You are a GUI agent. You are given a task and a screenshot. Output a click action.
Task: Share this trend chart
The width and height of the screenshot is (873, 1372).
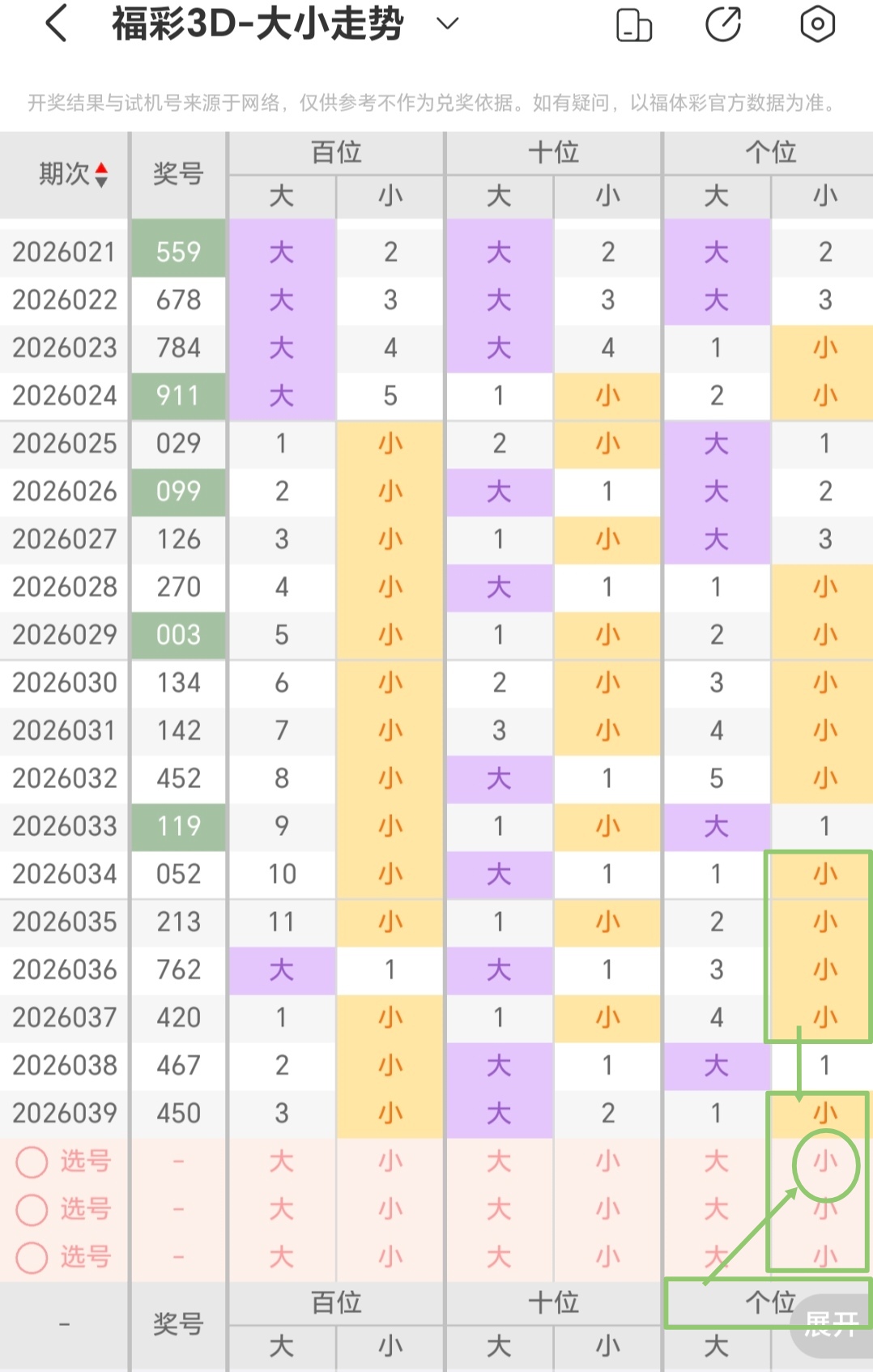723,24
